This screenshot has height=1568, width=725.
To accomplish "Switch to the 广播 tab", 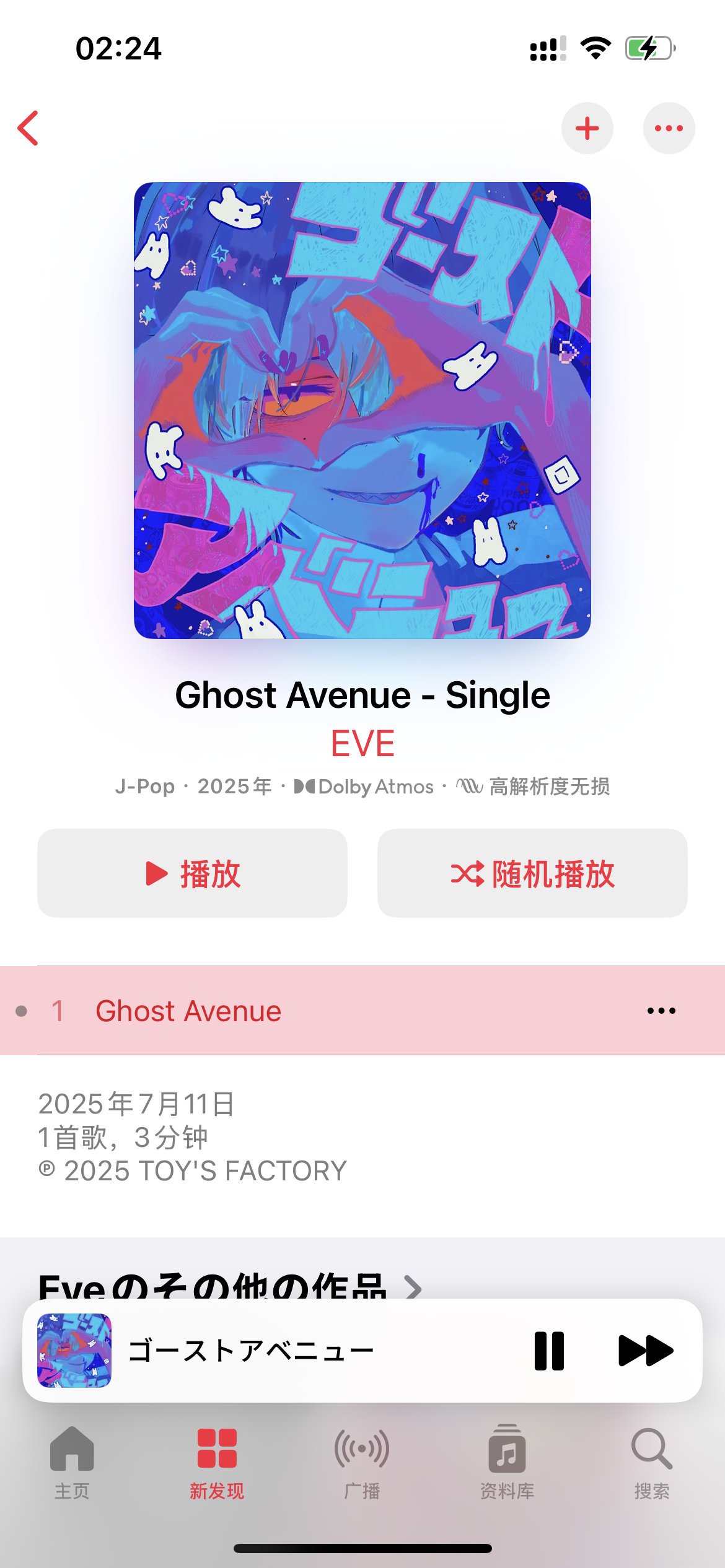I will 362,1462.
